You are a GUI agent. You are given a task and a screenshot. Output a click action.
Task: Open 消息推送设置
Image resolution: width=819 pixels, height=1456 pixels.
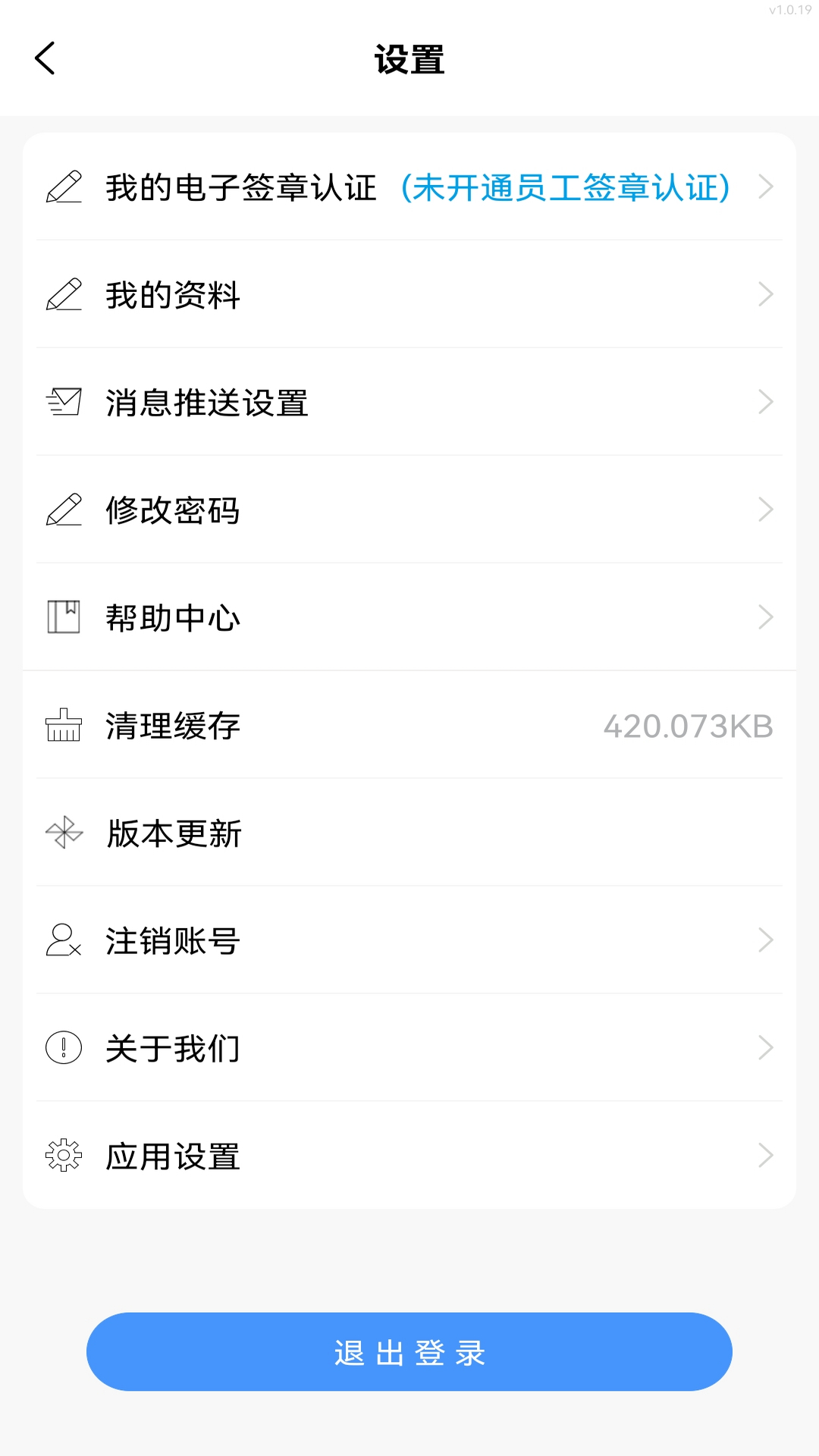409,403
